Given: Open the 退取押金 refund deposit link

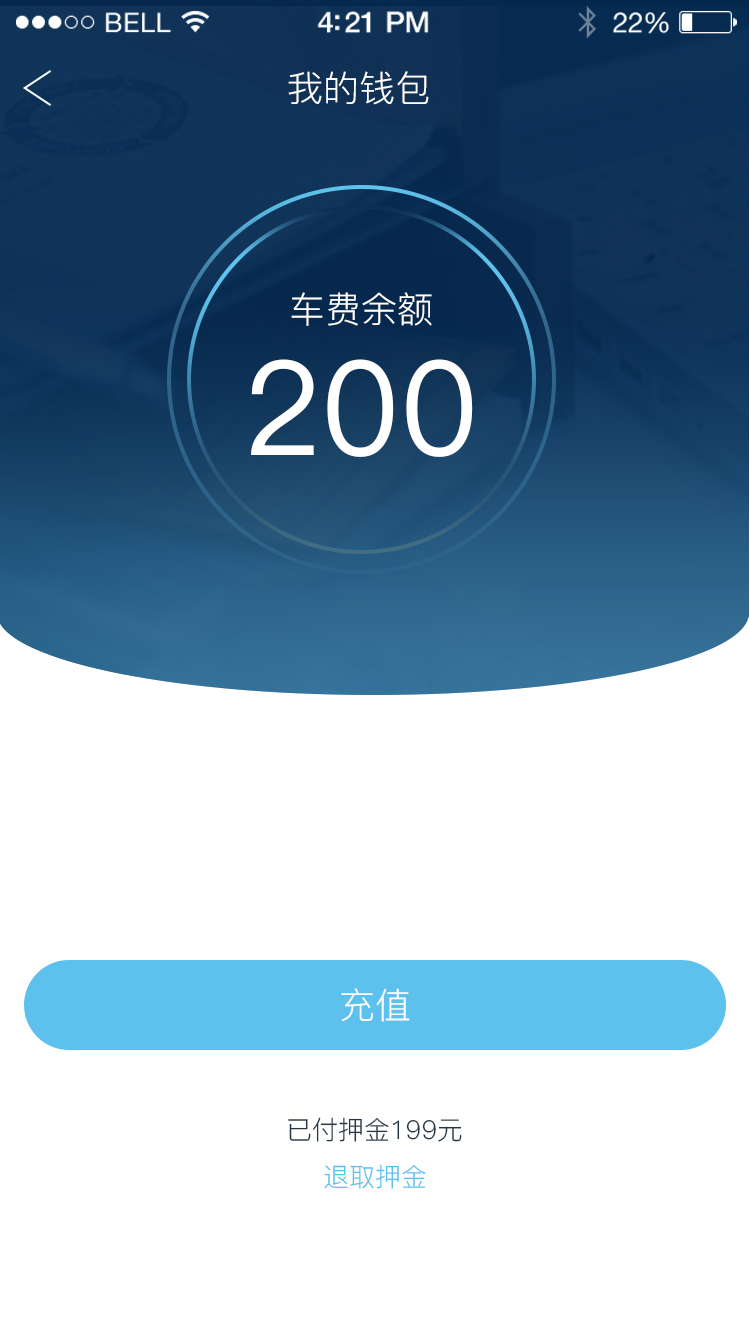Looking at the screenshot, I should (x=375, y=1177).
